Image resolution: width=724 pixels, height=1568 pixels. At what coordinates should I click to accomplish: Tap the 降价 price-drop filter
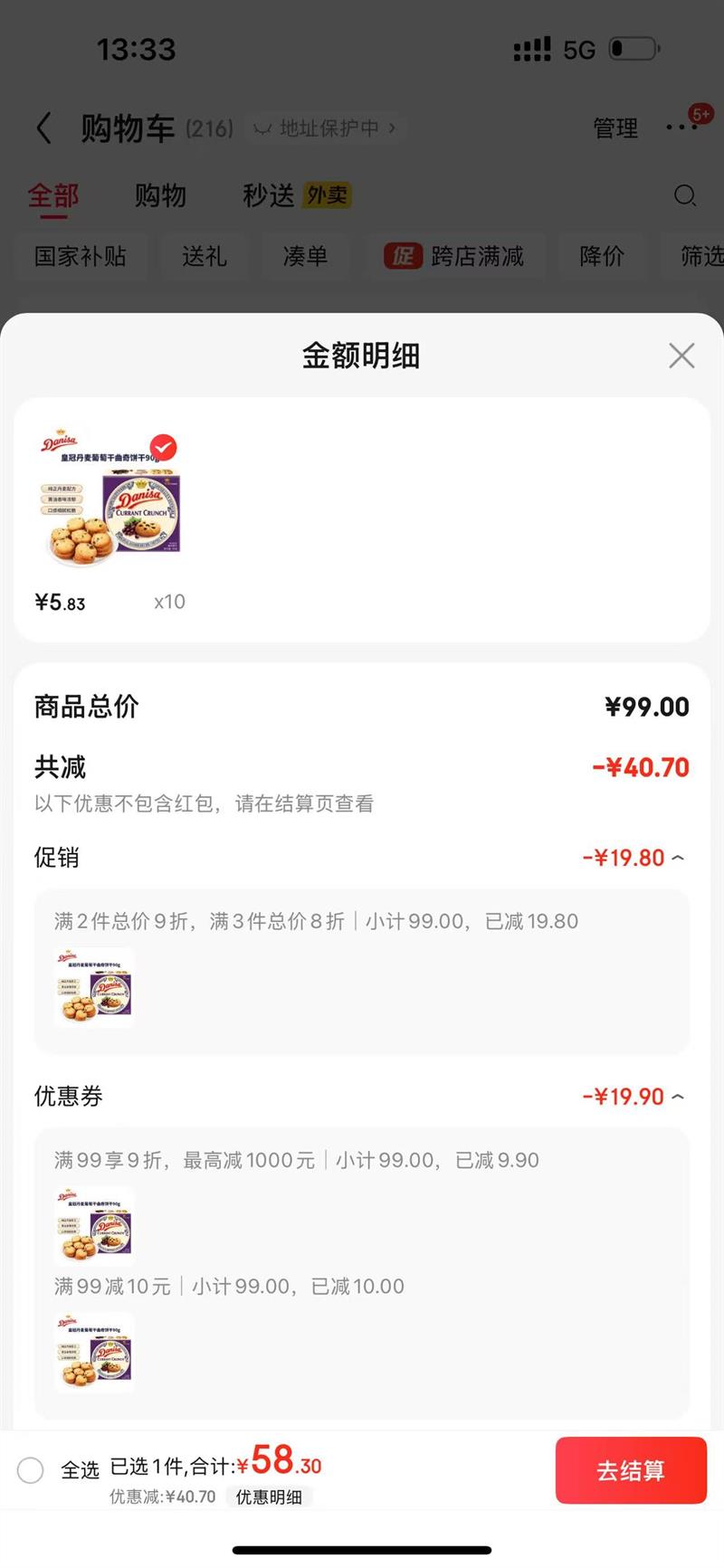(x=602, y=256)
